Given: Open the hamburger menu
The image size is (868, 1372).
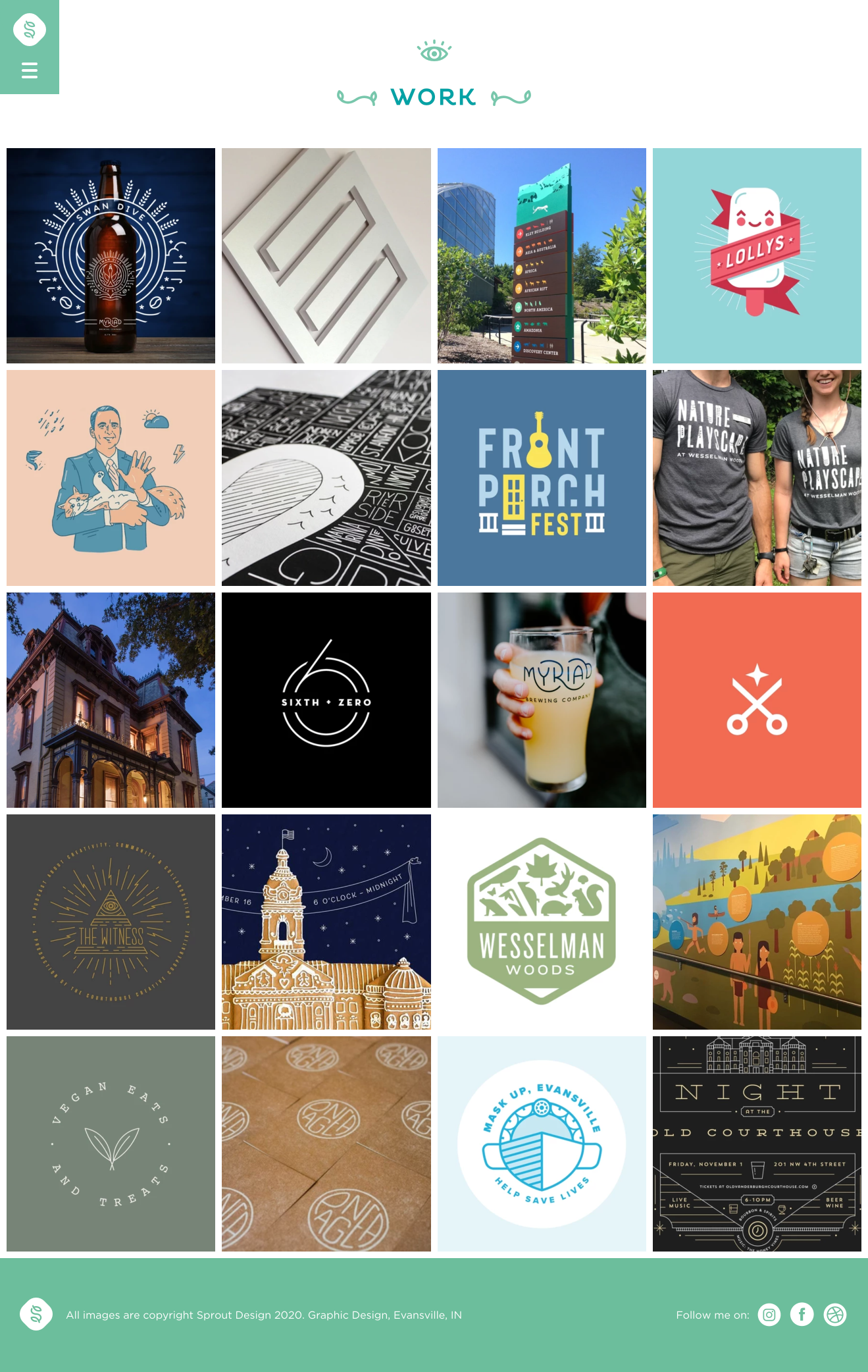Looking at the screenshot, I should (30, 70).
